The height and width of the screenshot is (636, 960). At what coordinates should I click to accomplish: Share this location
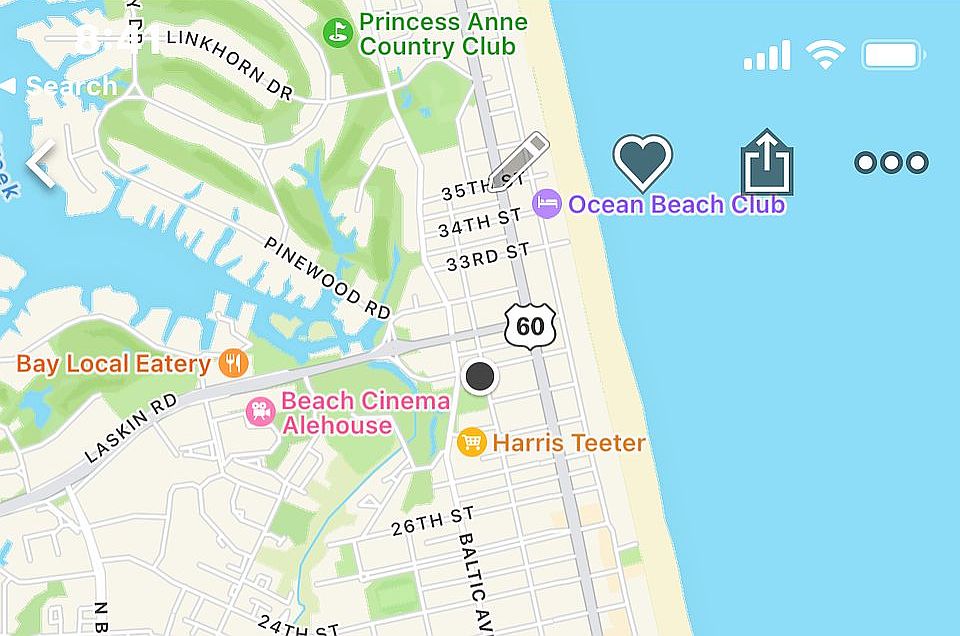click(x=767, y=163)
